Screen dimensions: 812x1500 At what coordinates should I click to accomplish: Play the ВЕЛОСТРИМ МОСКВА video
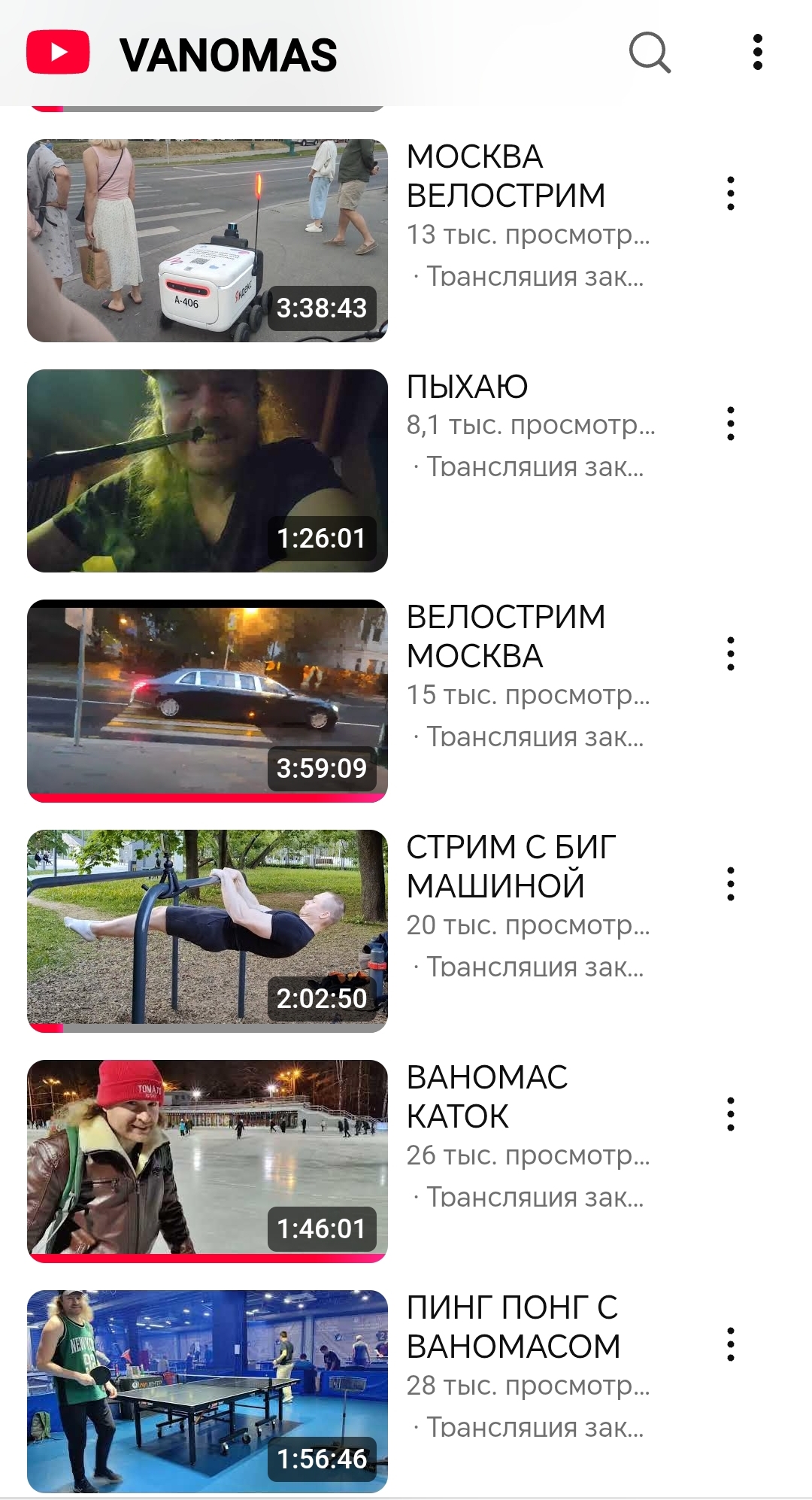208,701
